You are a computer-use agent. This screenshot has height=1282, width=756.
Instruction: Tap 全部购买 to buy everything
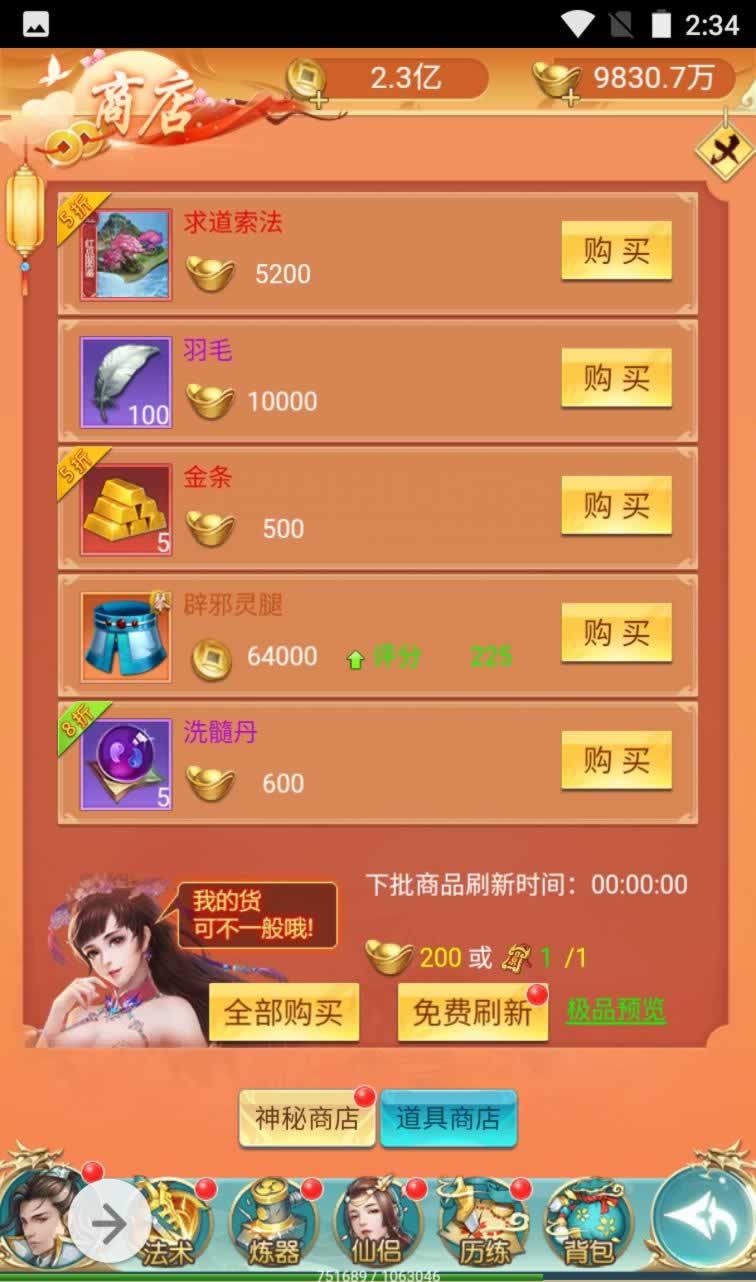point(283,1012)
